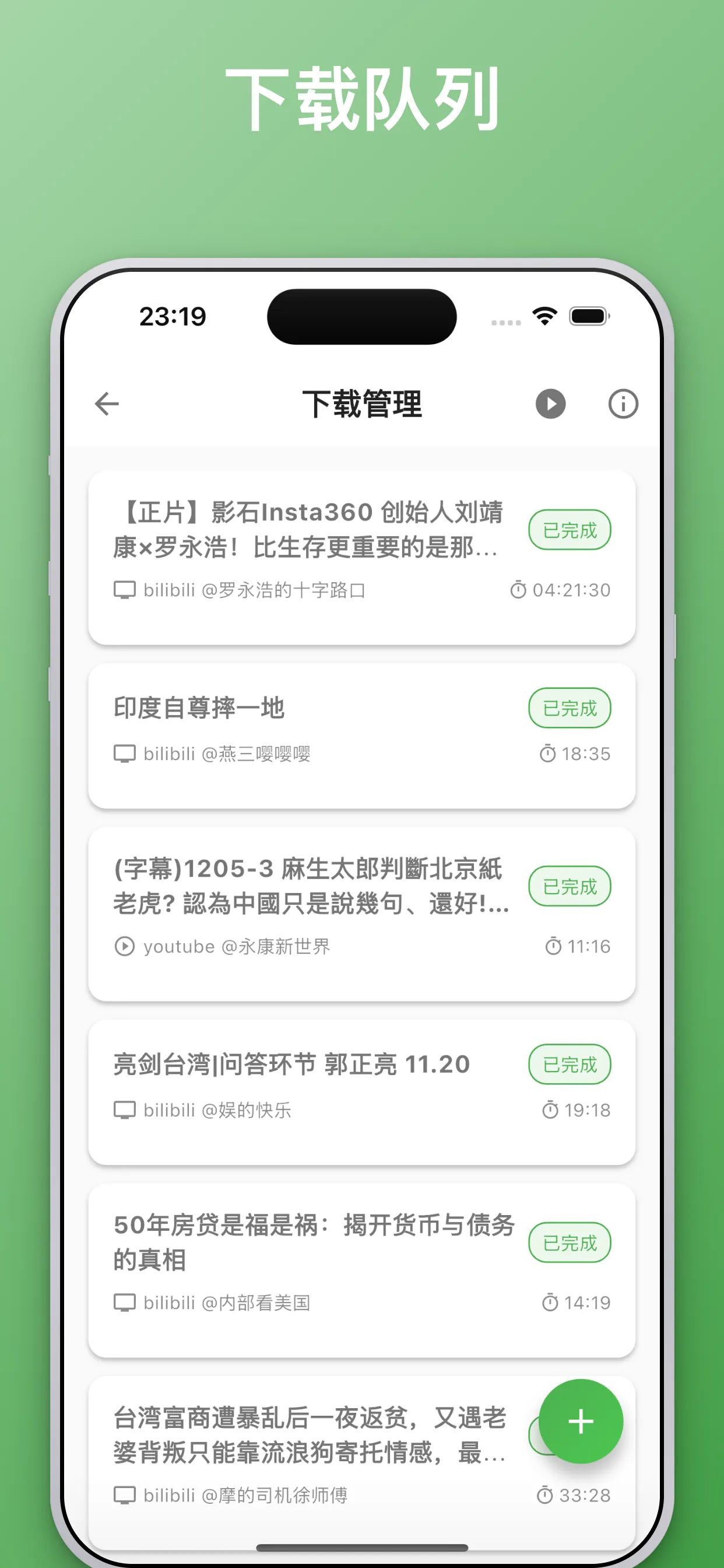This screenshot has width=724, height=1568.
Task: Open the info icon next to the play button
Action: pyautogui.click(x=622, y=403)
